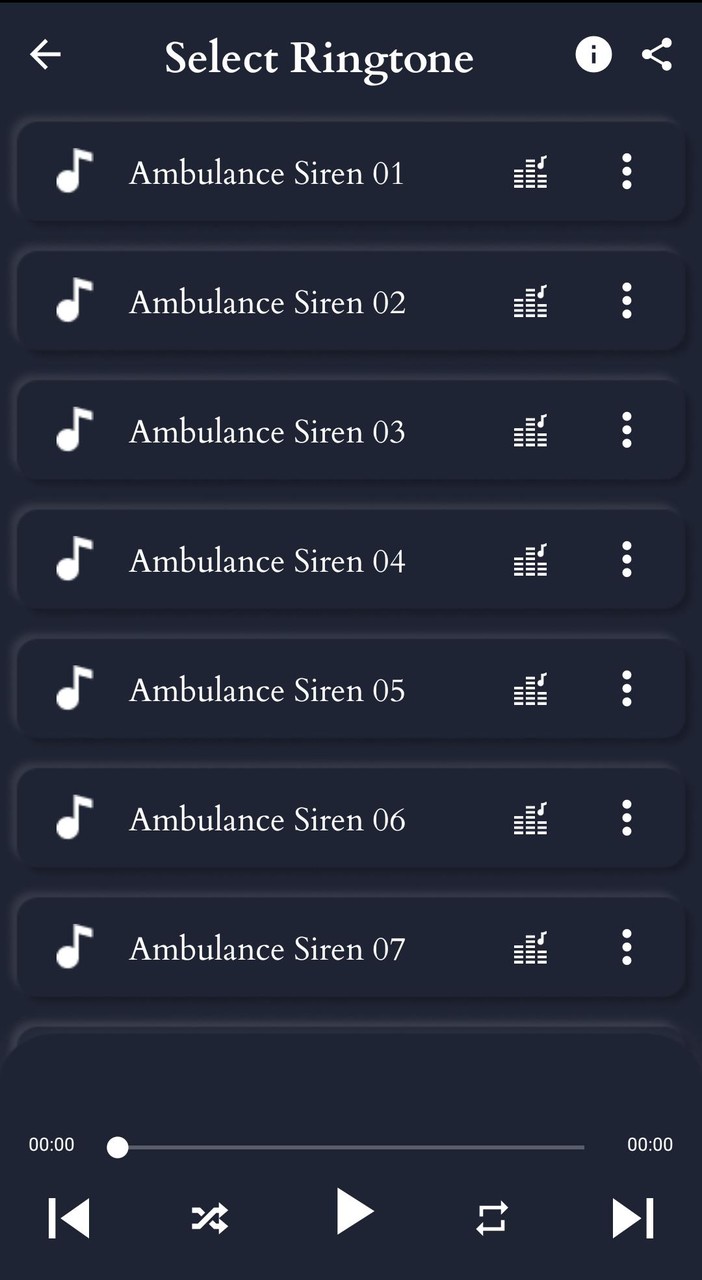Open more options for Ambulance Siren 03
This screenshot has height=1280, width=702.
coord(627,430)
